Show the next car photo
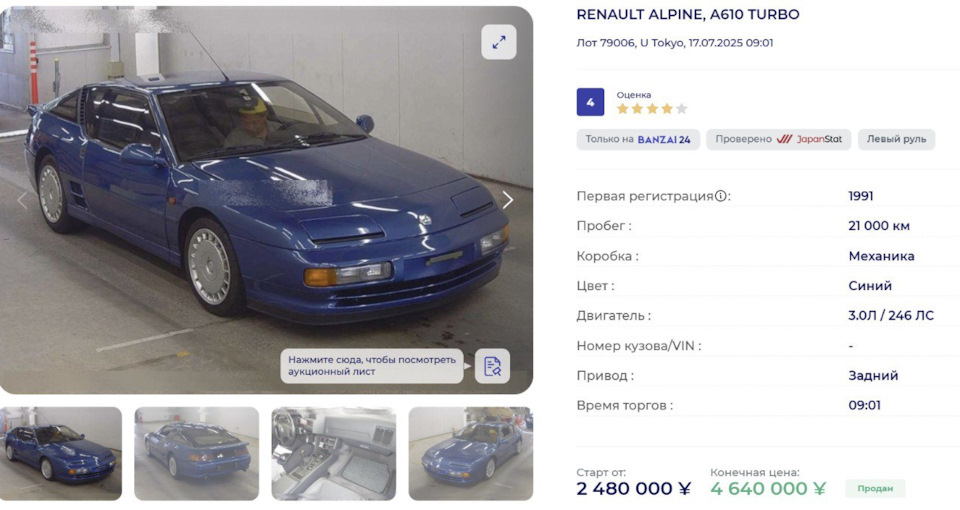The height and width of the screenshot is (510, 960). 507,200
